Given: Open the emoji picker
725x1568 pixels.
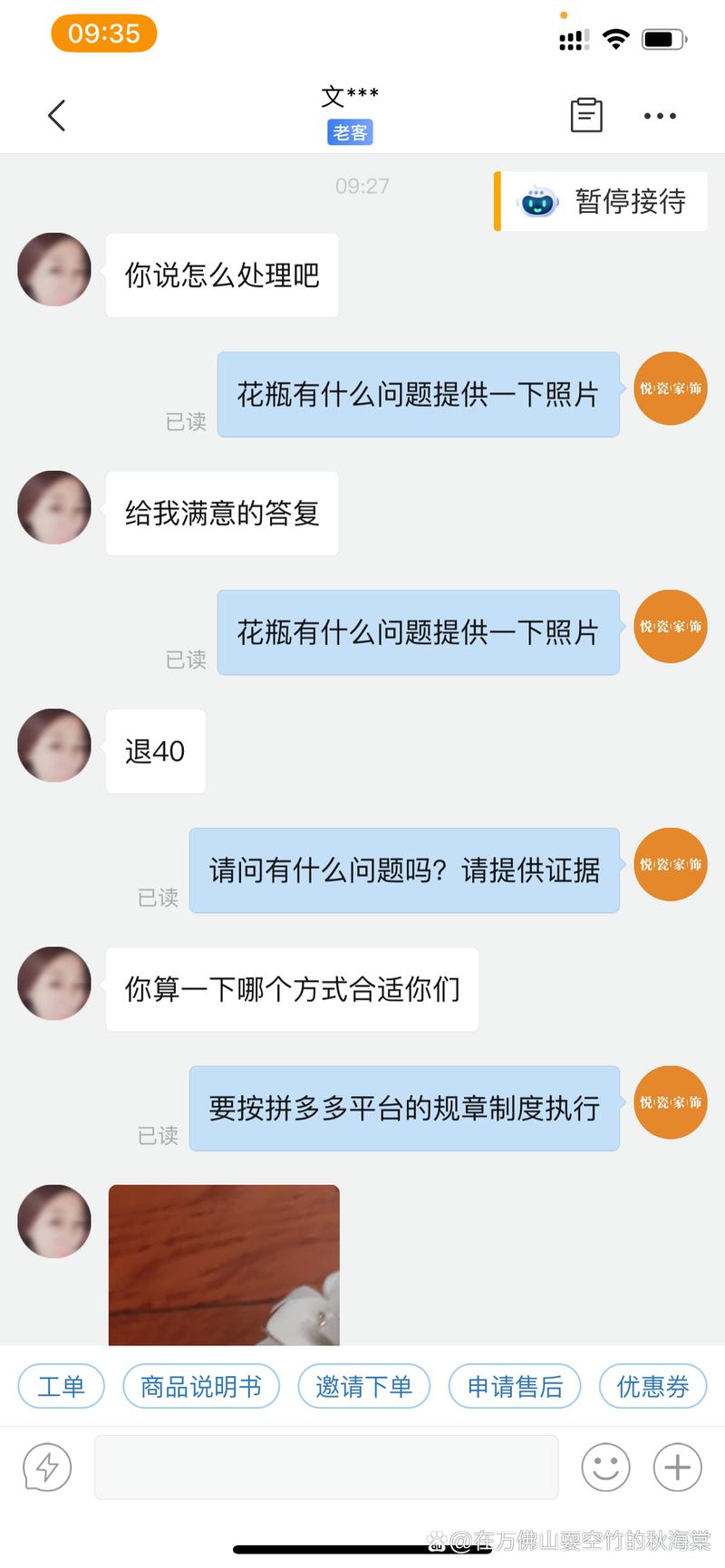Looking at the screenshot, I should coord(605,1467).
